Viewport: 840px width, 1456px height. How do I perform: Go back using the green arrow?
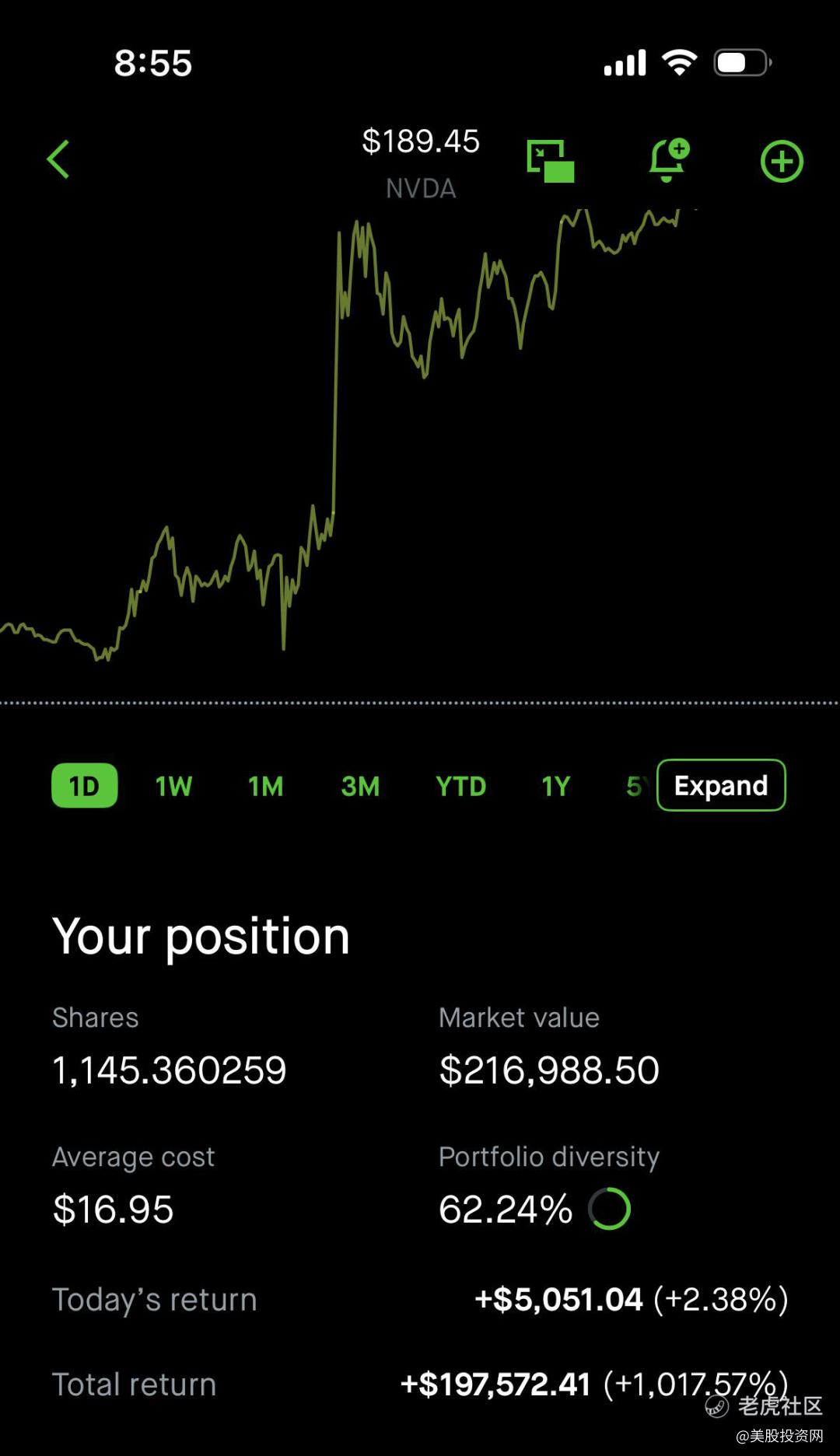coord(58,159)
